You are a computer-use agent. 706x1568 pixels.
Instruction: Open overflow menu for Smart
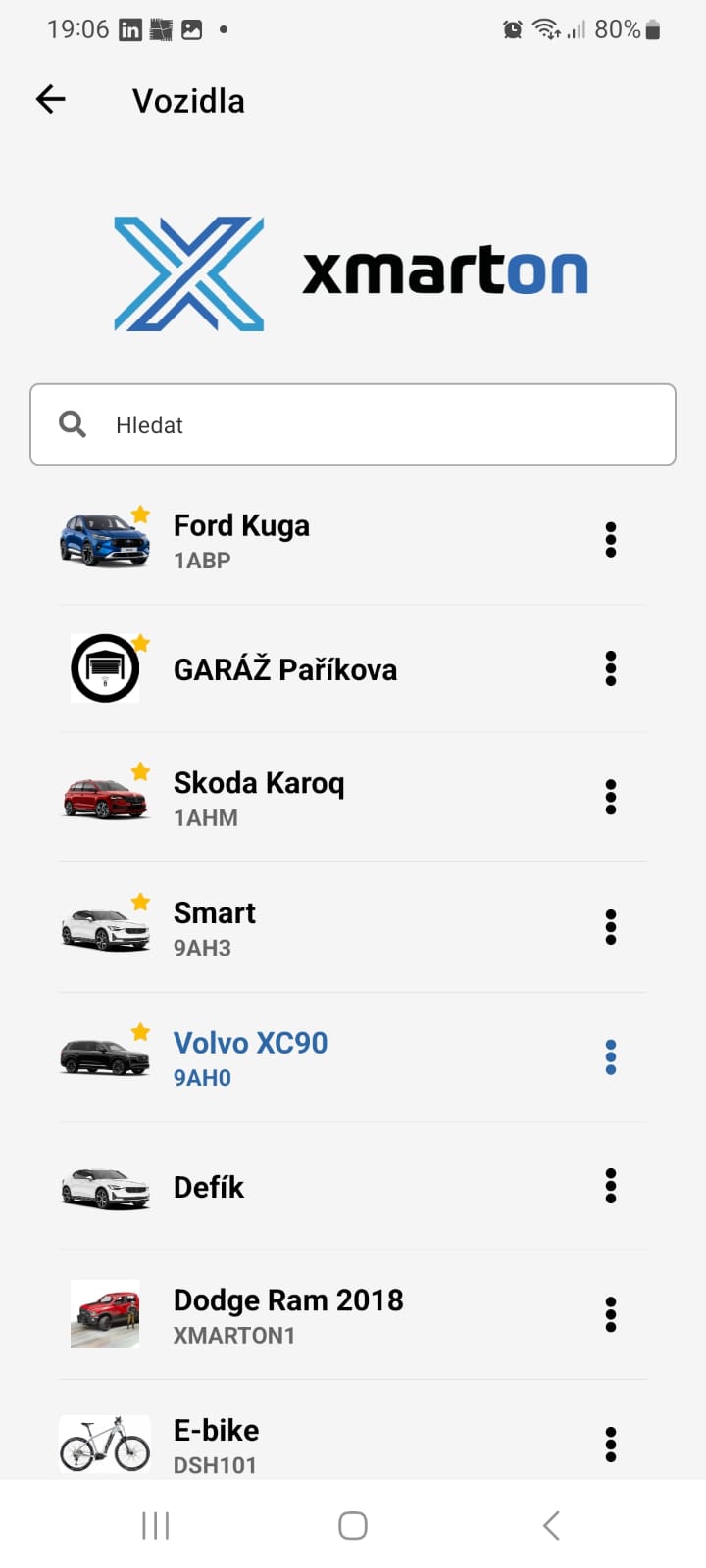(x=611, y=927)
